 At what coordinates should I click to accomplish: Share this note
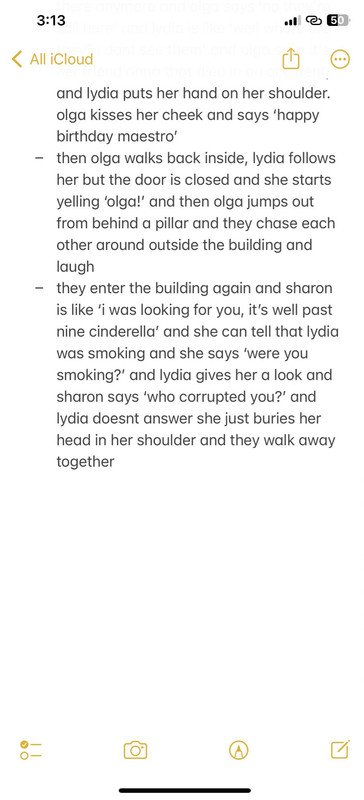(290, 58)
